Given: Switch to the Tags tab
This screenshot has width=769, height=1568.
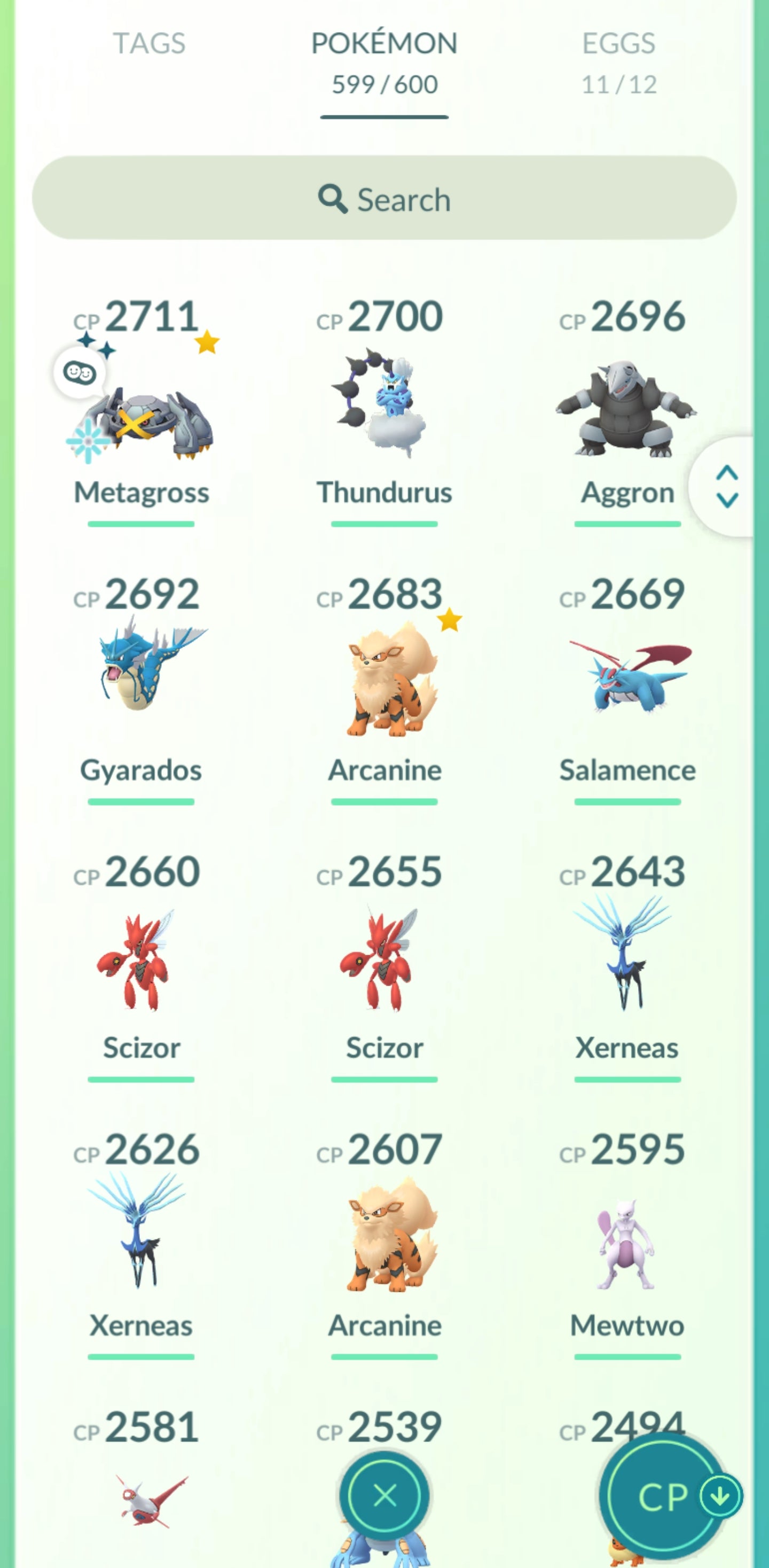Looking at the screenshot, I should [x=149, y=44].
